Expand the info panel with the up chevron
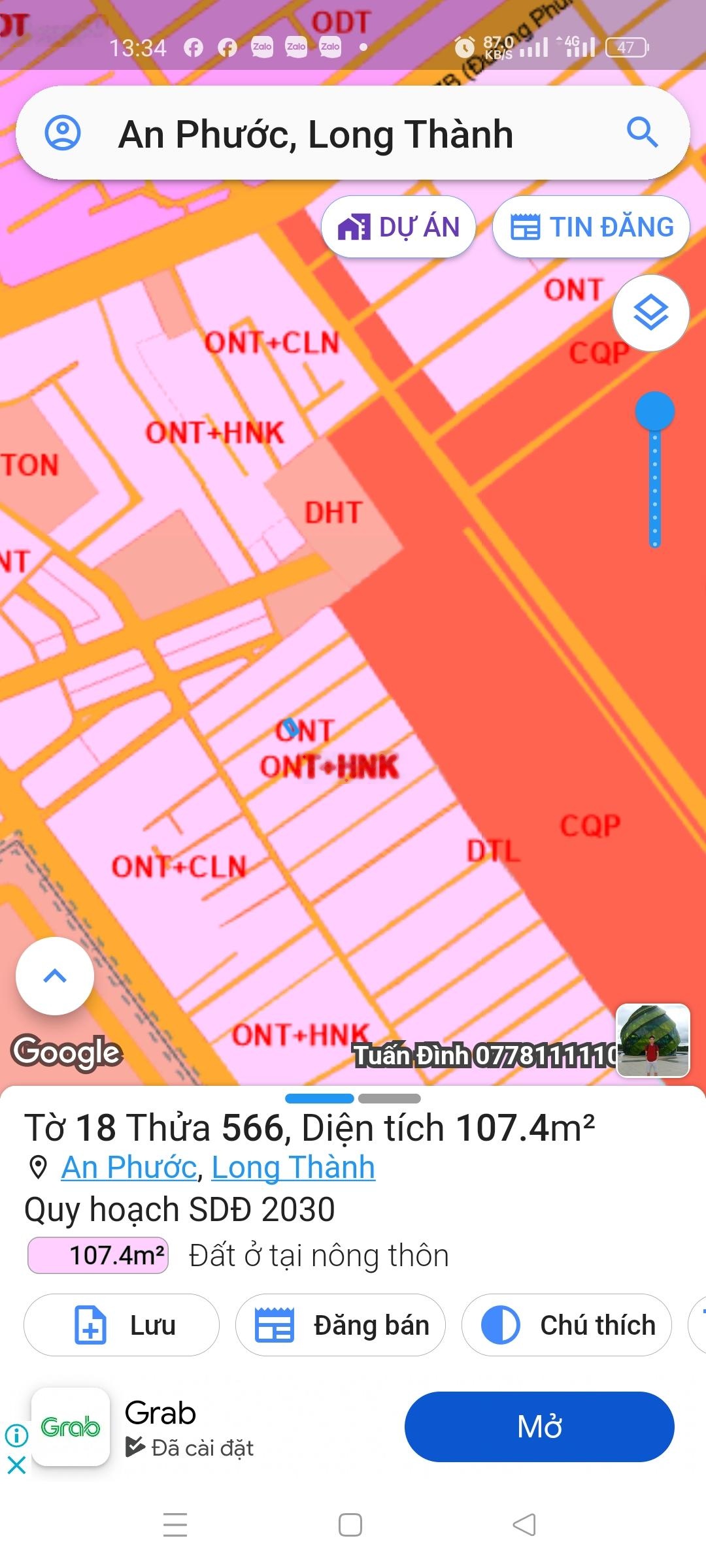706x1568 pixels. (x=55, y=975)
